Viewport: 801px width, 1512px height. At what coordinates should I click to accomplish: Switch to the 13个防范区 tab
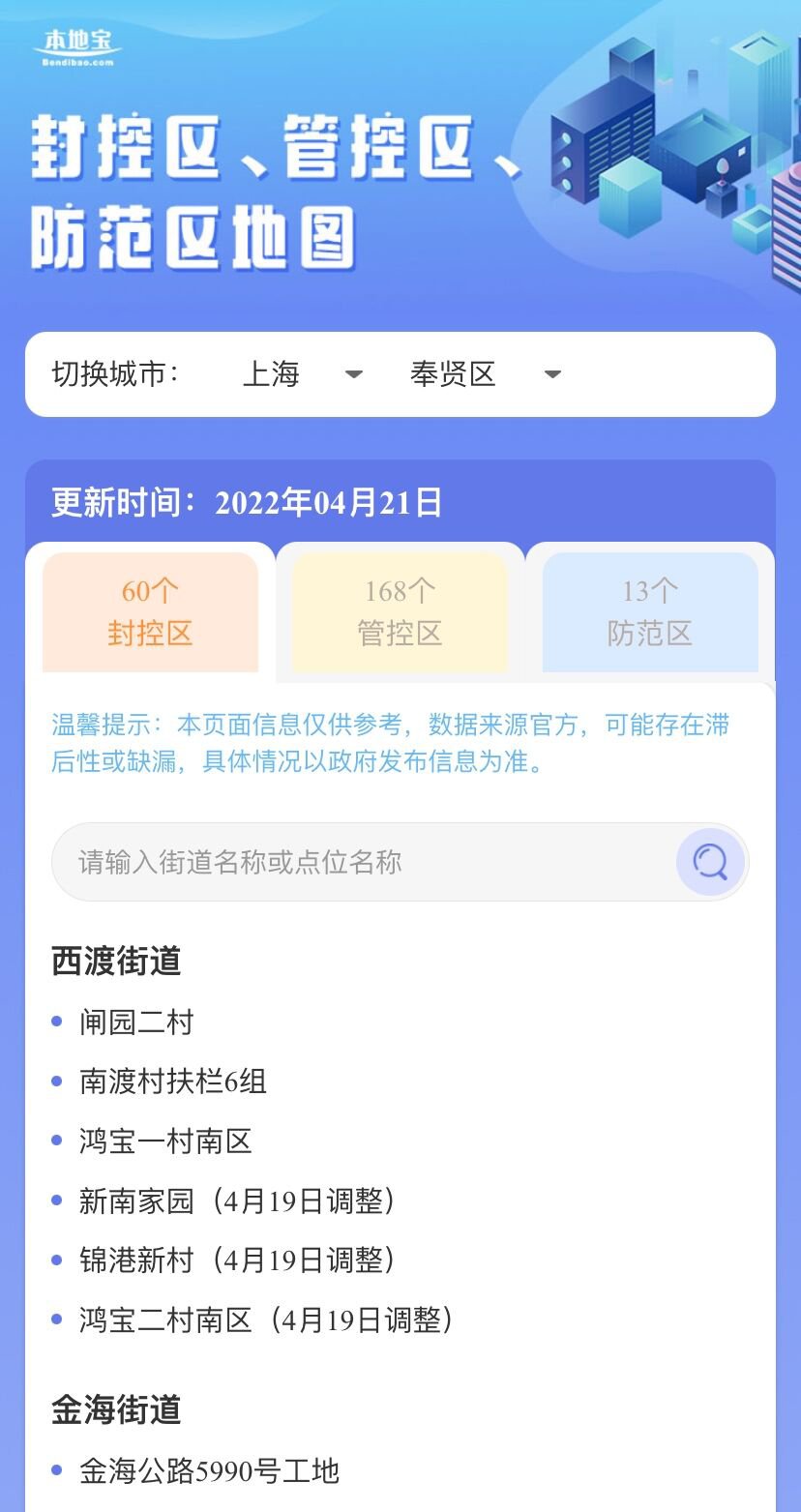pos(649,612)
